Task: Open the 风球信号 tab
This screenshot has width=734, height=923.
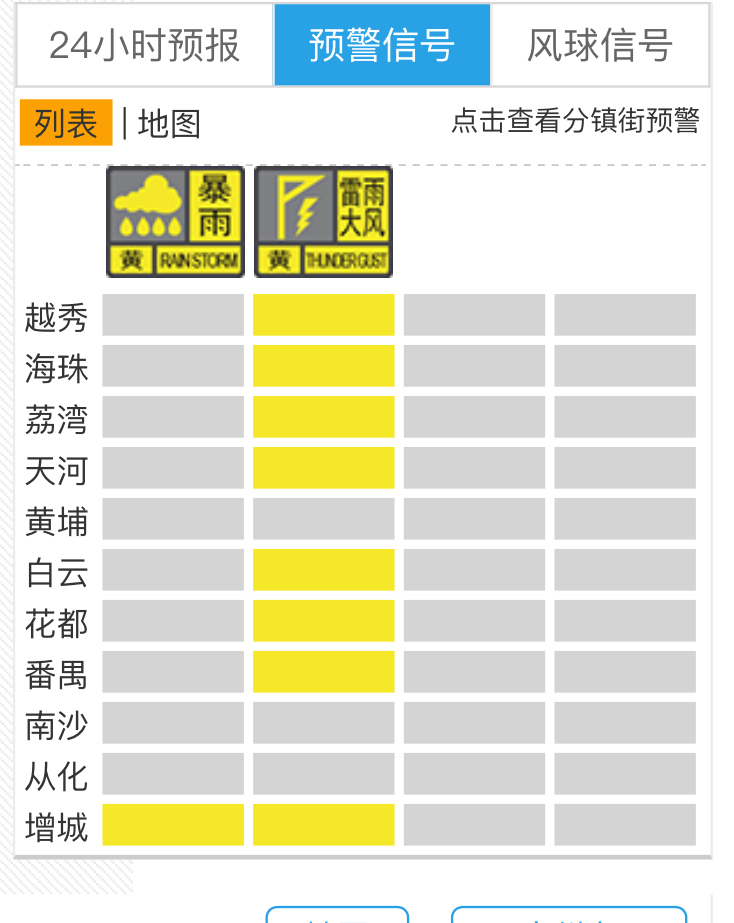Action: coord(600,45)
